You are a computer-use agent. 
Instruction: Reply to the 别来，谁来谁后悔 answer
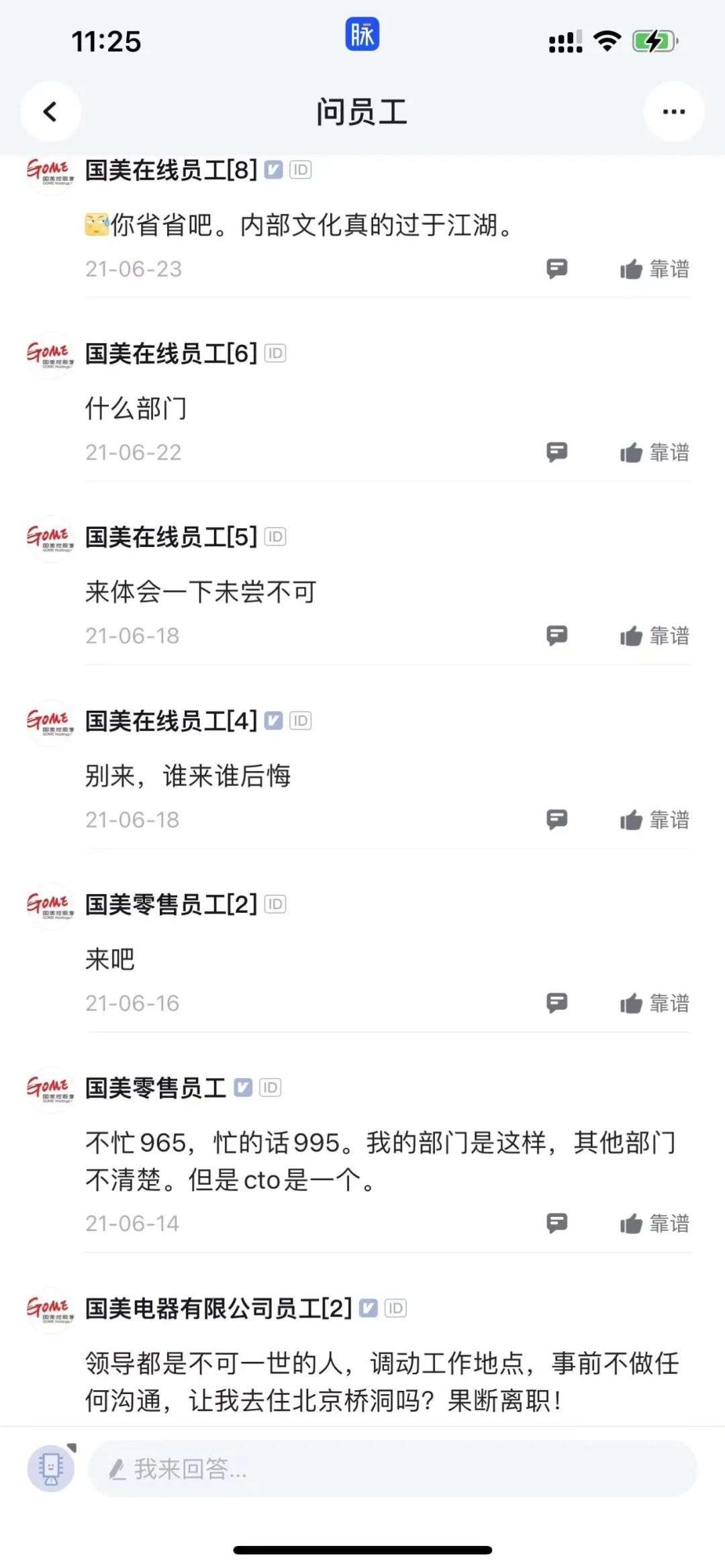[x=557, y=820]
